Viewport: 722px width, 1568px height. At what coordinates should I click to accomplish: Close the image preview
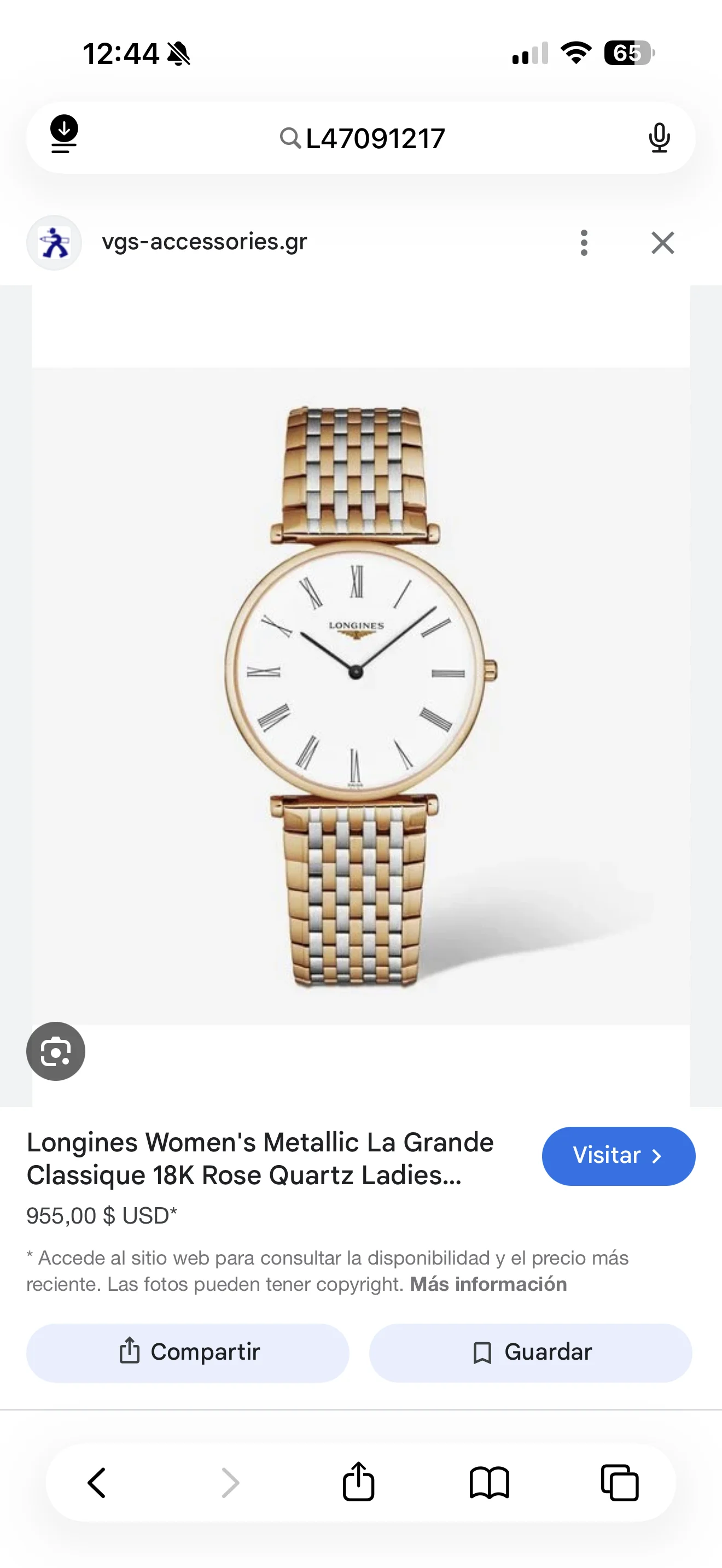[662, 243]
